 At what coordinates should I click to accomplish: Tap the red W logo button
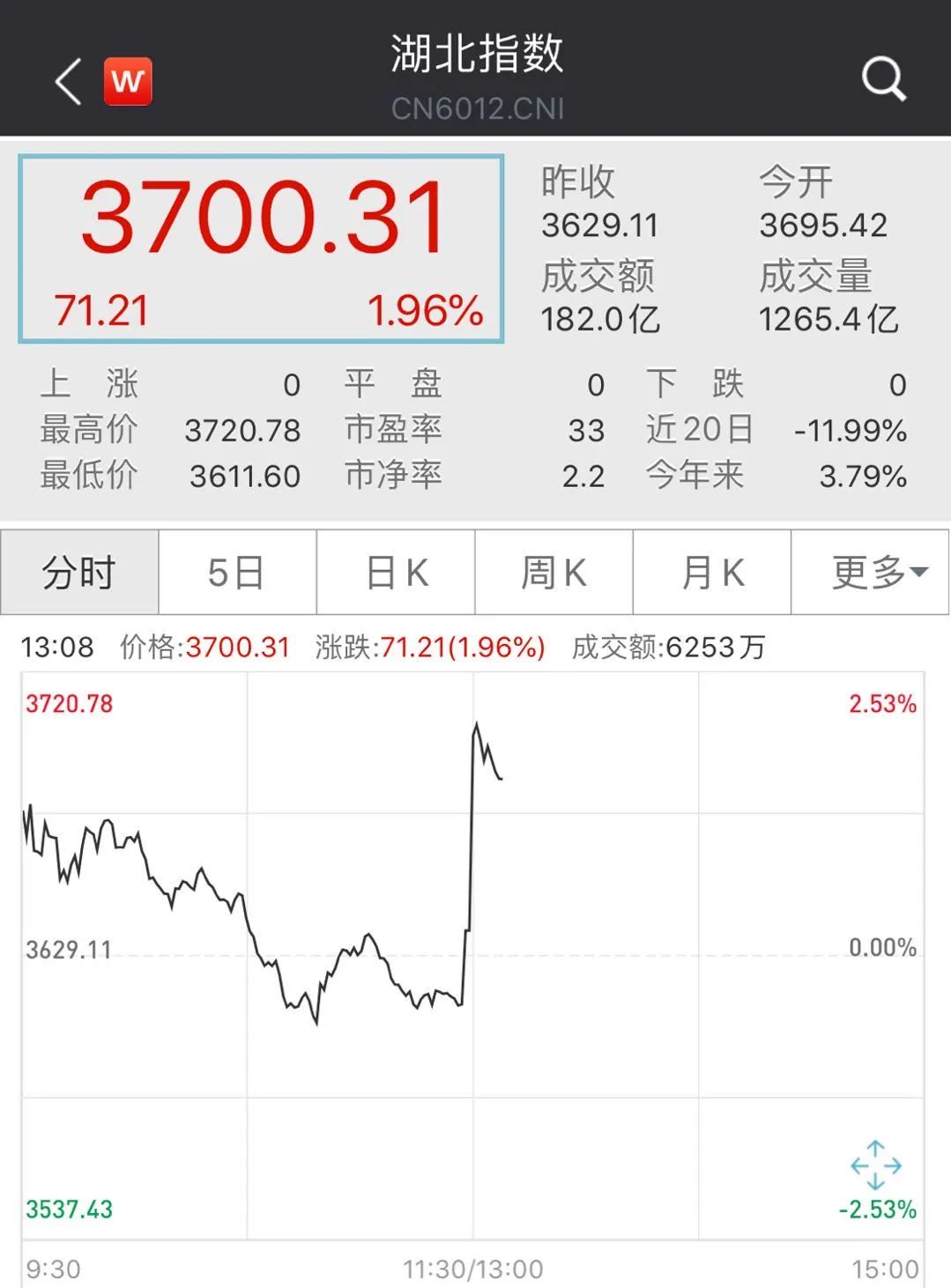click(128, 82)
